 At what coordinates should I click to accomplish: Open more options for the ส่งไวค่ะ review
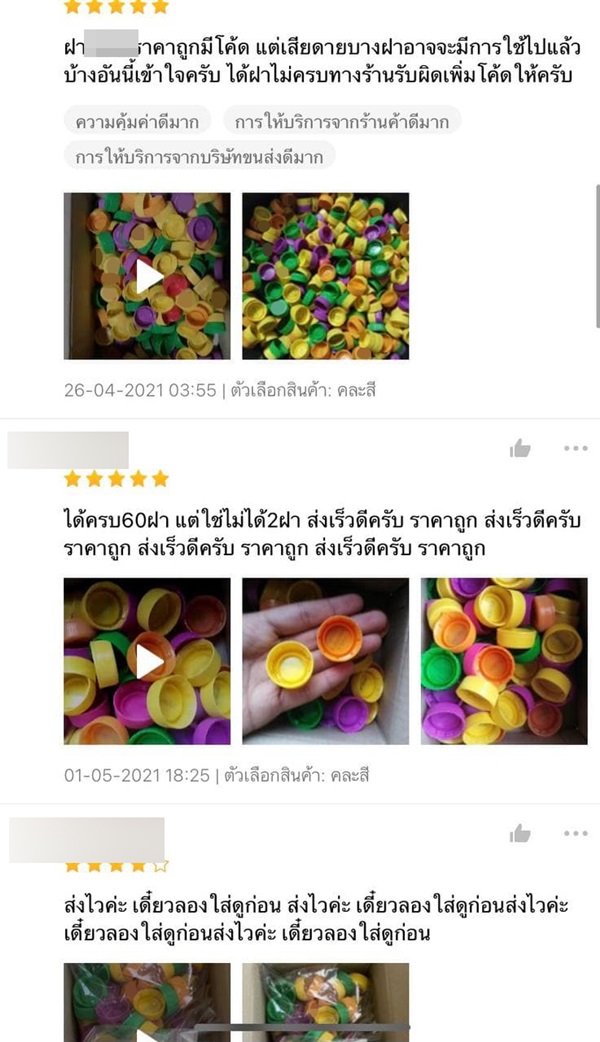575,834
